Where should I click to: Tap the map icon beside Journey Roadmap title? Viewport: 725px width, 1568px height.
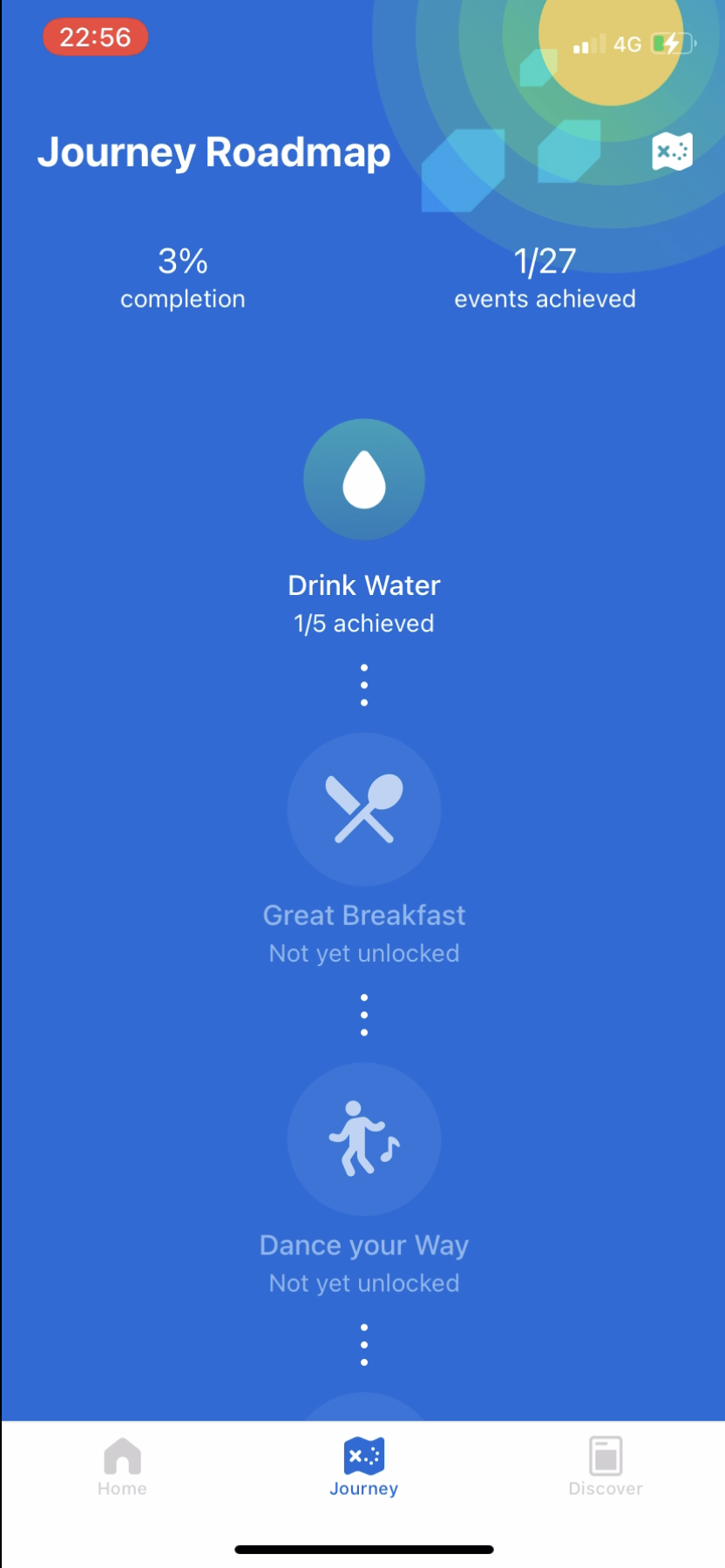point(671,150)
